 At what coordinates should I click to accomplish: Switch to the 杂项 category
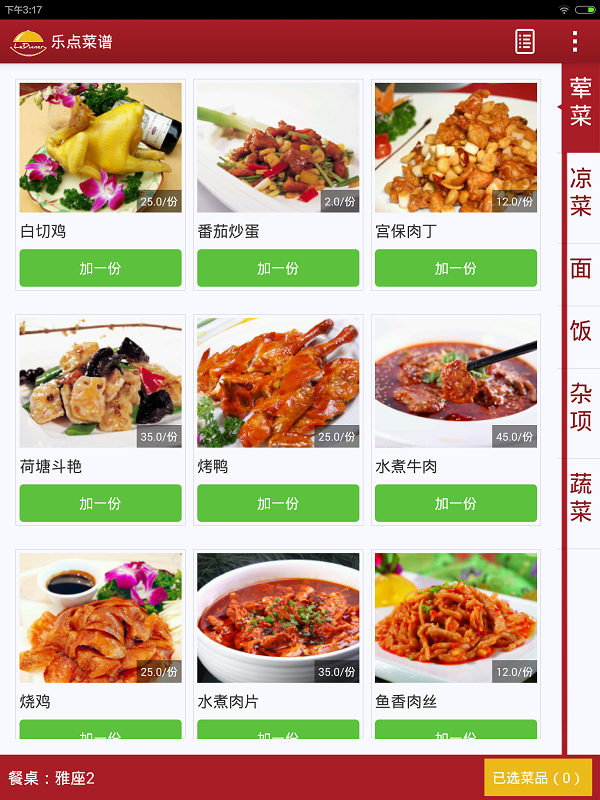point(581,407)
